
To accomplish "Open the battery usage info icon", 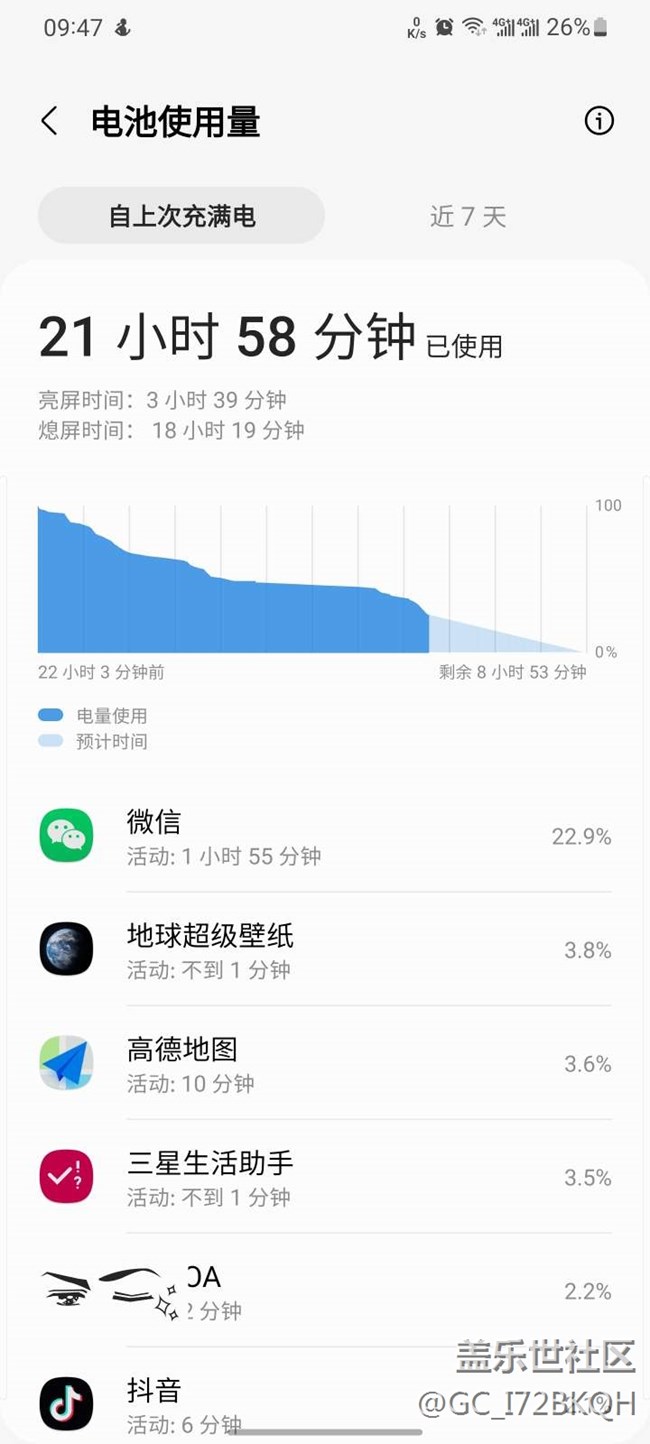I will pyautogui.click(x=598, y=122).
